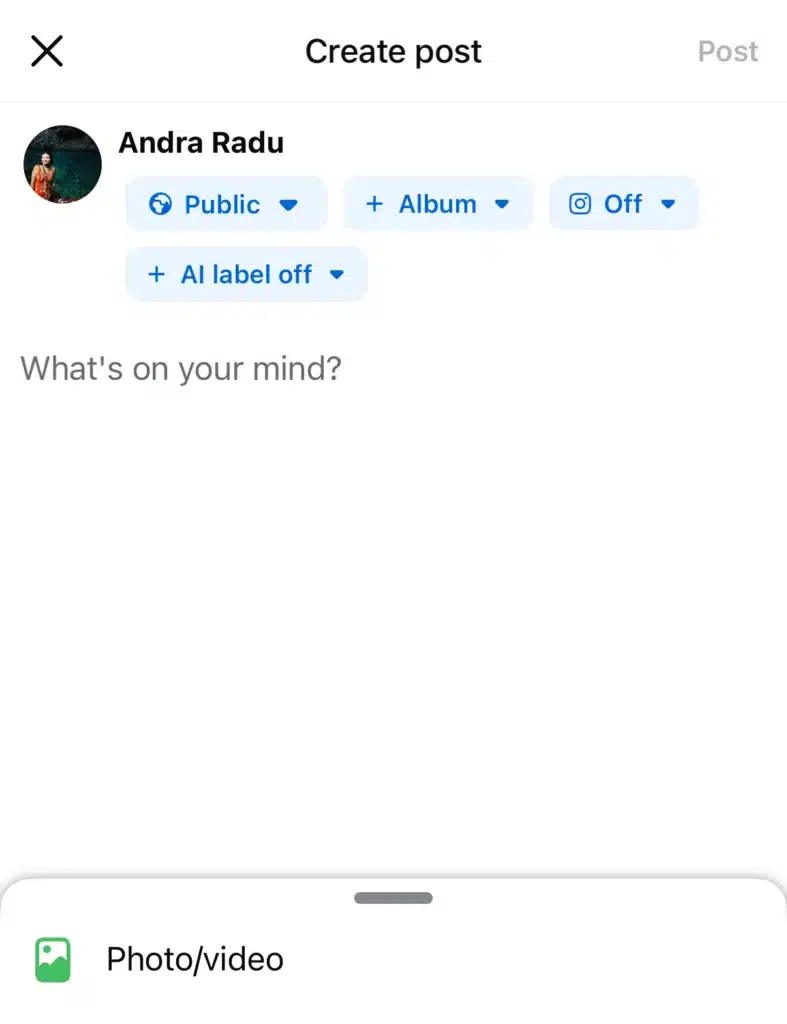The width and height of the screenshot is (787, 1024).
Task: Tap Andra Radu's profile picture
Action: [62, 164]
